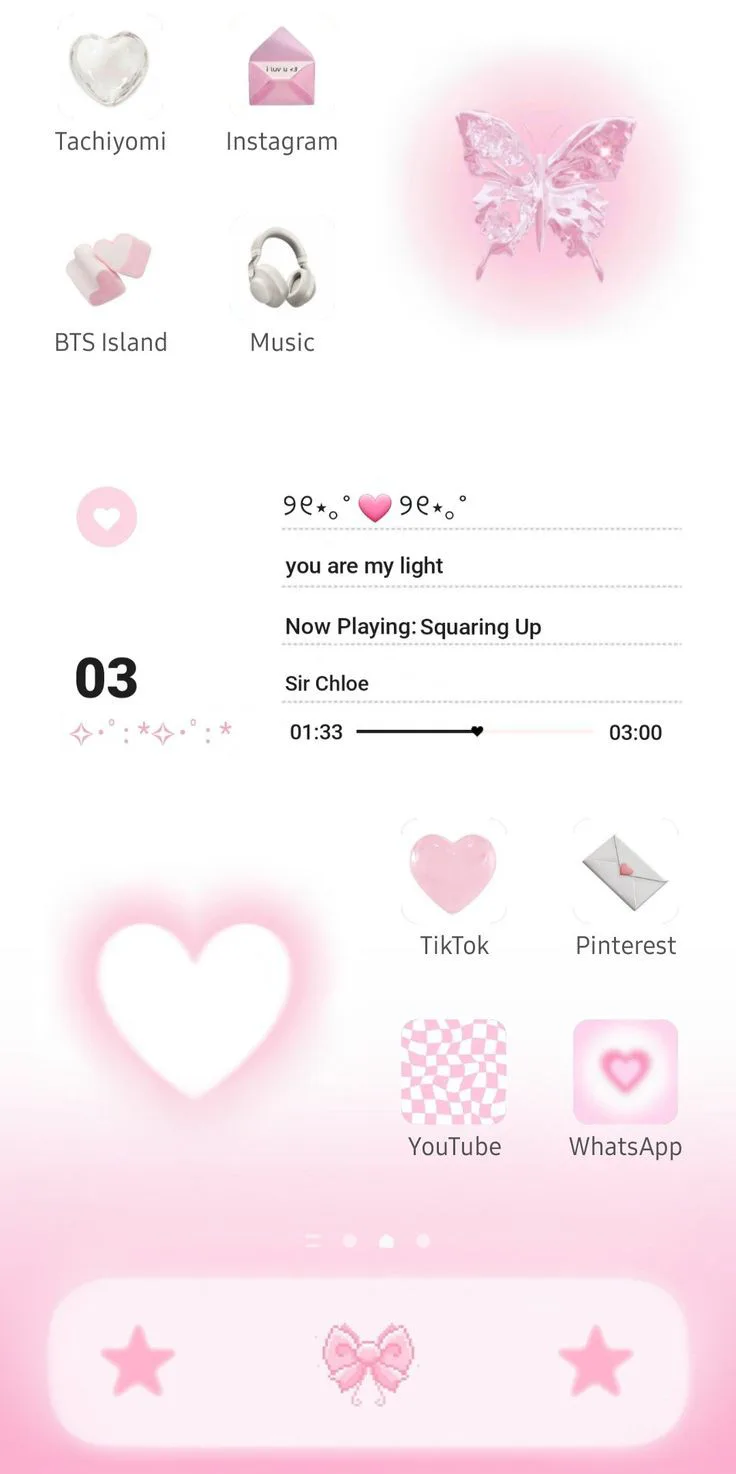736x1474 pixels.
Task: Tap the pink bow dock icon
Action: 368,1361
